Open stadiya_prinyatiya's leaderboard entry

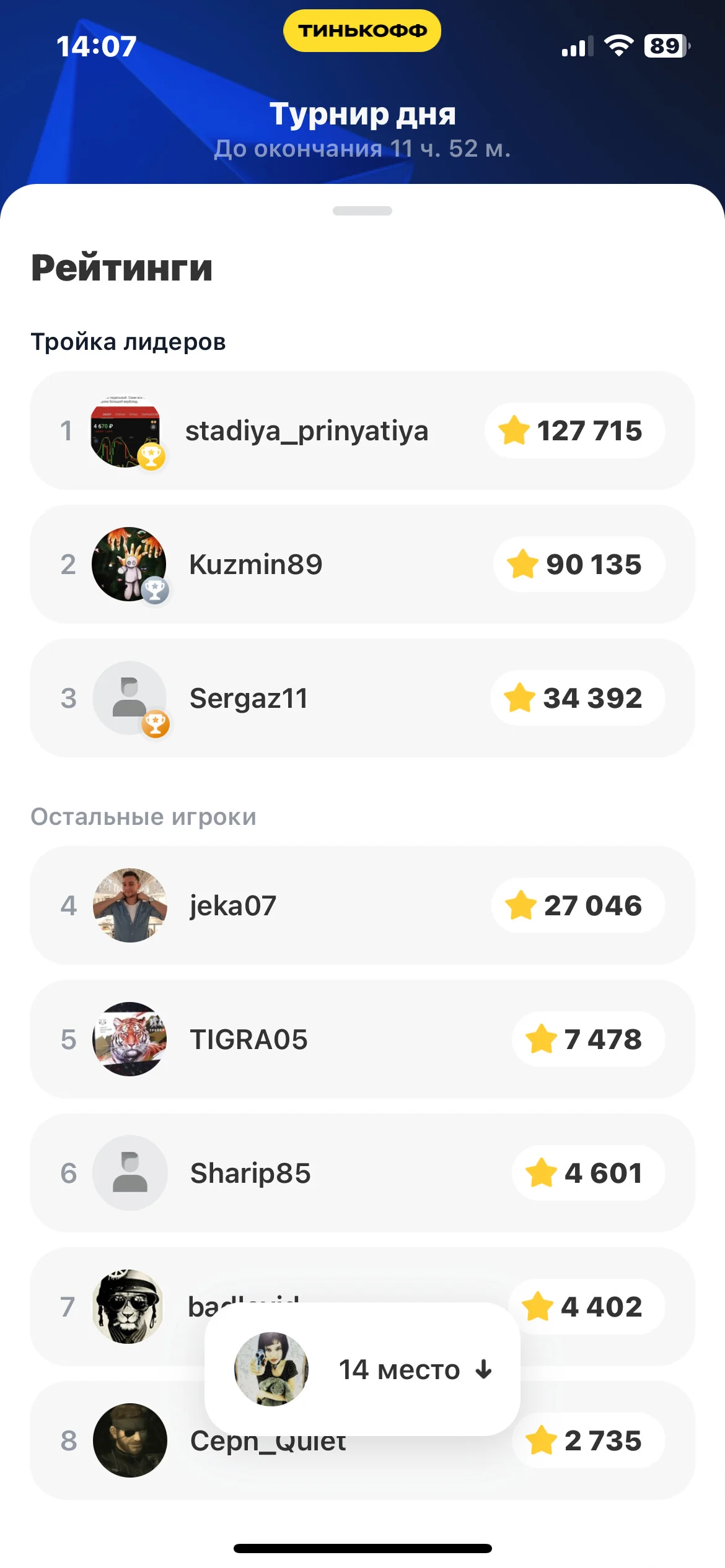[362, 430]
